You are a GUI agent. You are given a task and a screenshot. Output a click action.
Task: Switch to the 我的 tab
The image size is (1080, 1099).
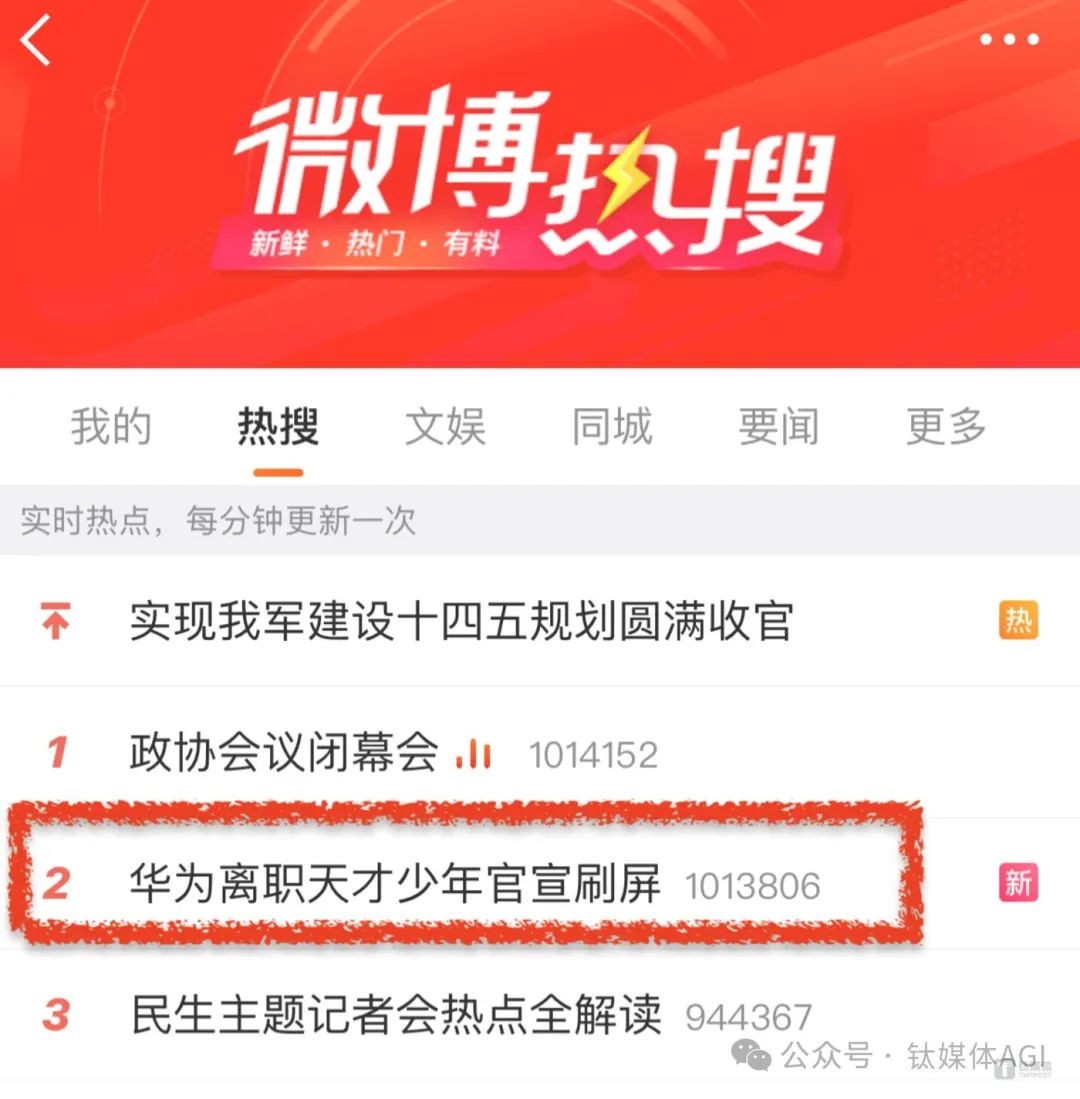(x=110, y=427)
